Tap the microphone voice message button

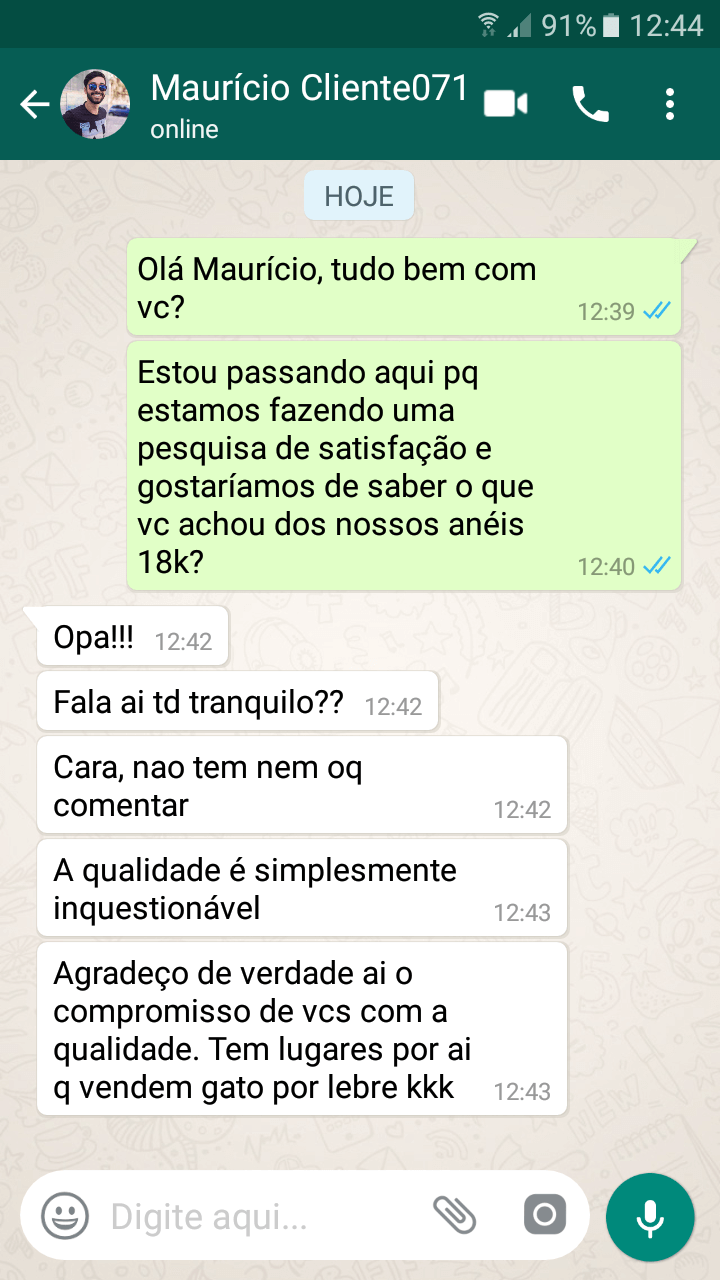[650, 1216]
